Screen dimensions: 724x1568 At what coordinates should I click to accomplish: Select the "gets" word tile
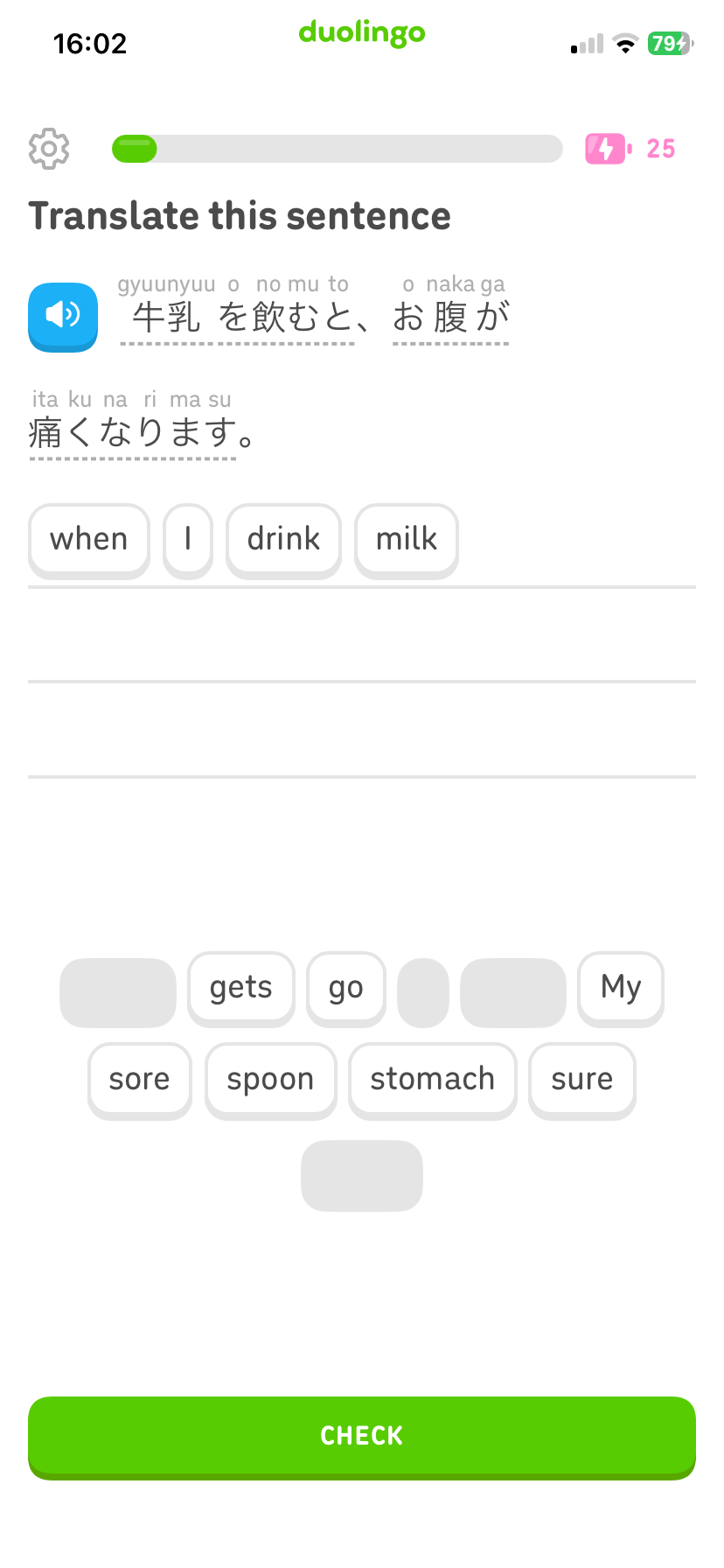(240, 988)
